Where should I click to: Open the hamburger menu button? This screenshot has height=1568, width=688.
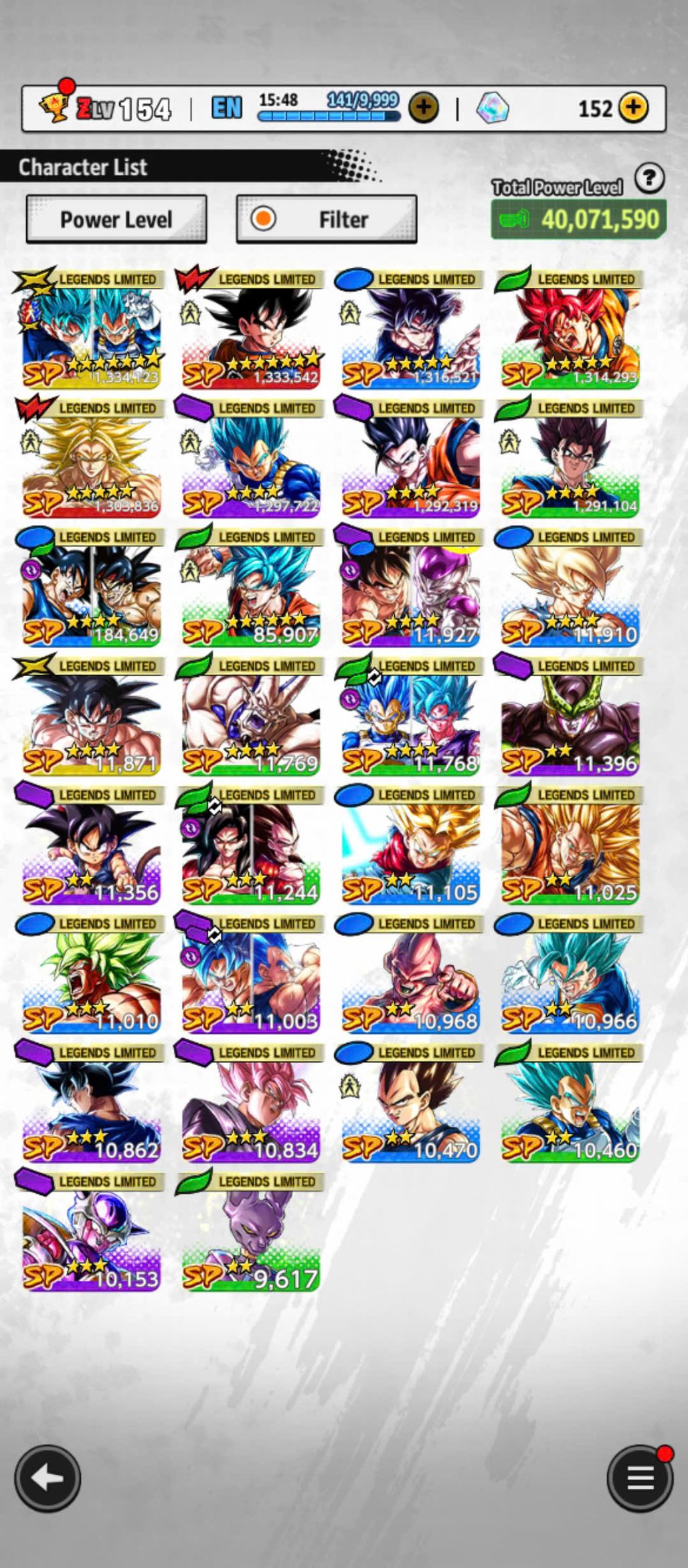pyautogui.click(x=639, y=1478)
